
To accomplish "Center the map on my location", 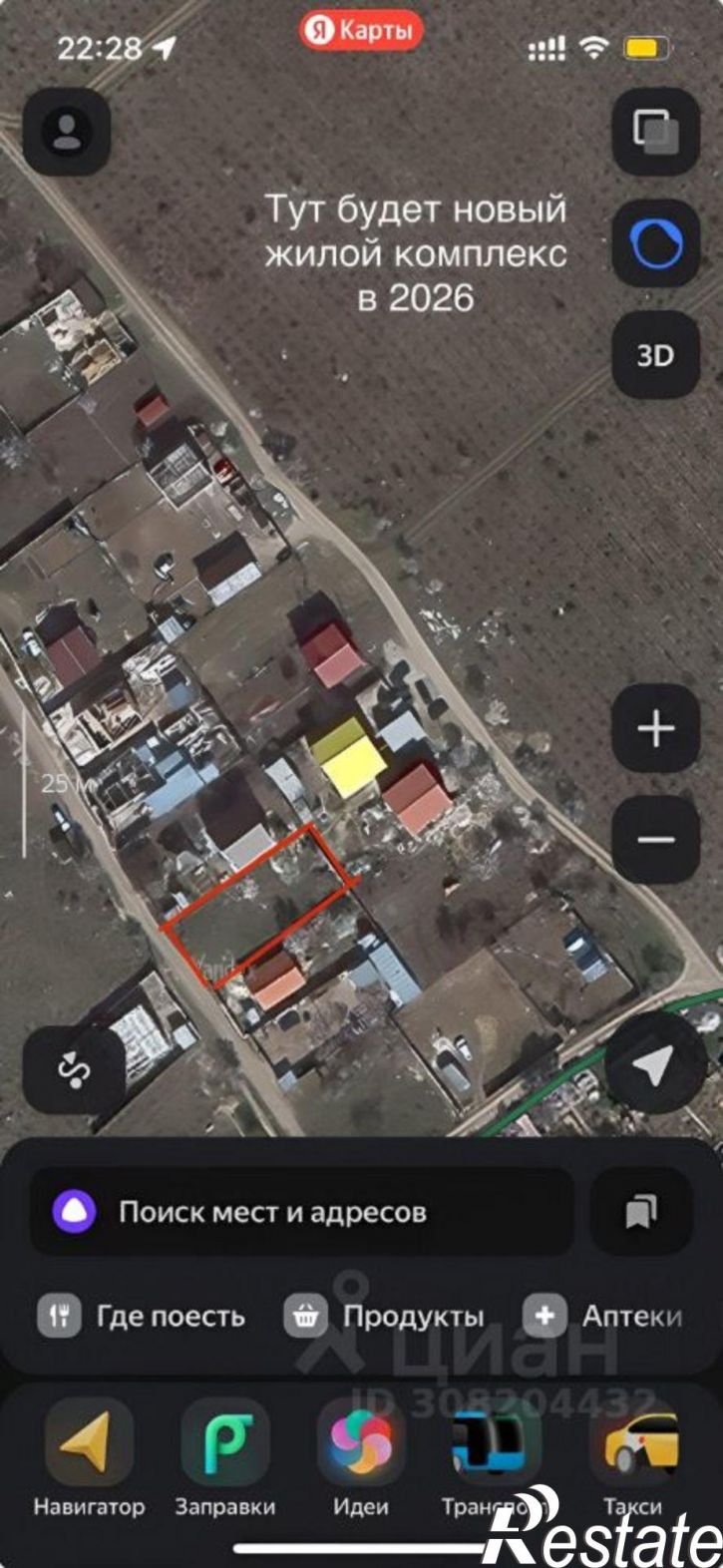I will click(x=652, y=1066).
